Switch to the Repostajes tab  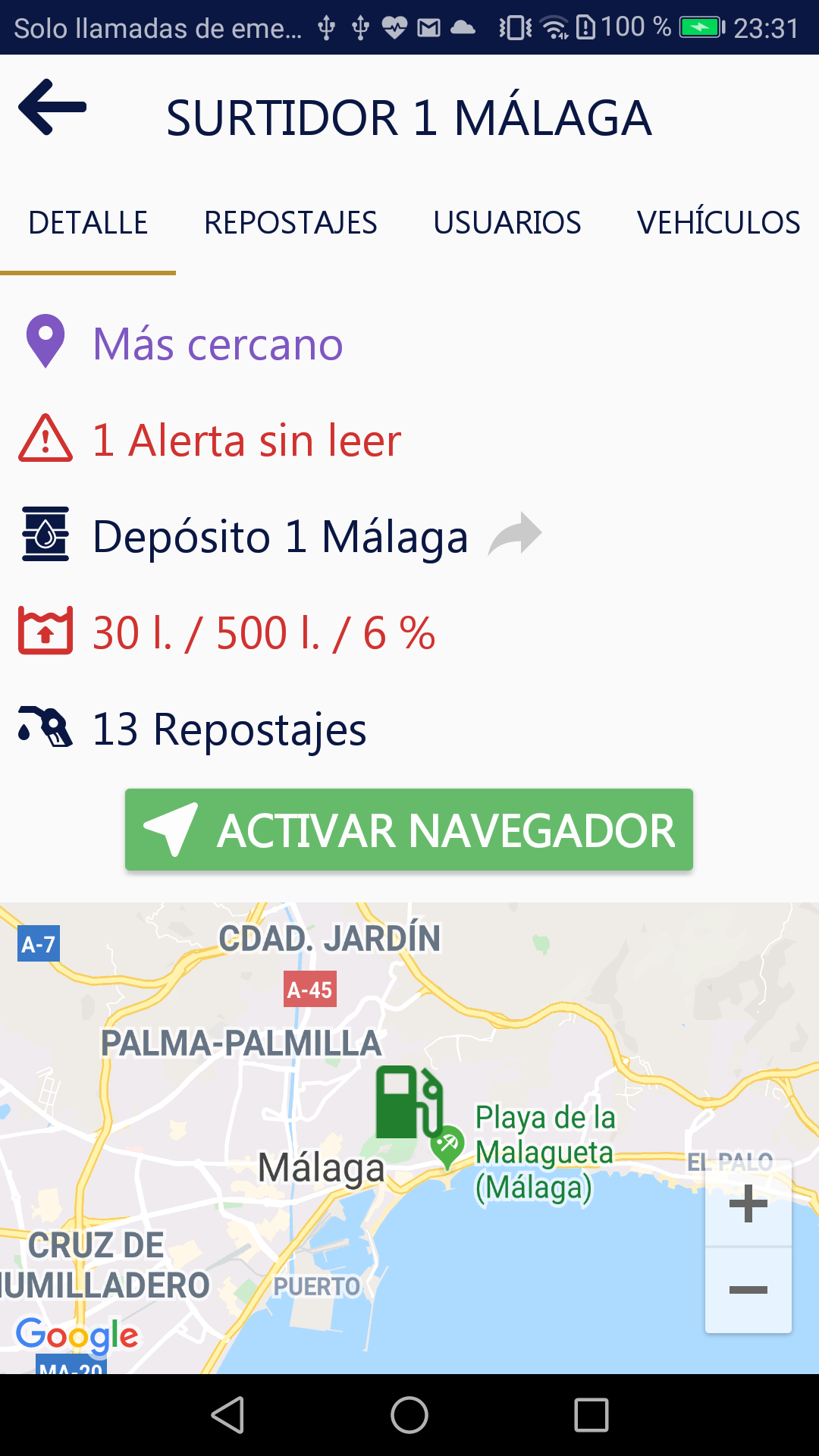click(x=290, y=223)
